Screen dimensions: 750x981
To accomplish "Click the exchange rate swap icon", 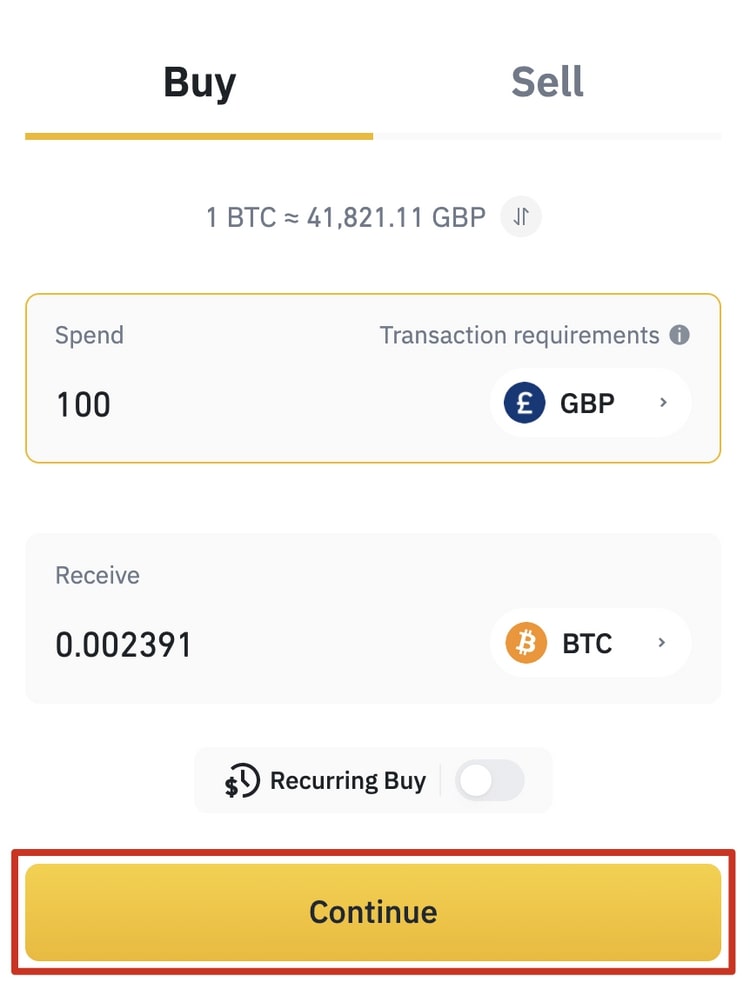I will (x=520, y=216).
